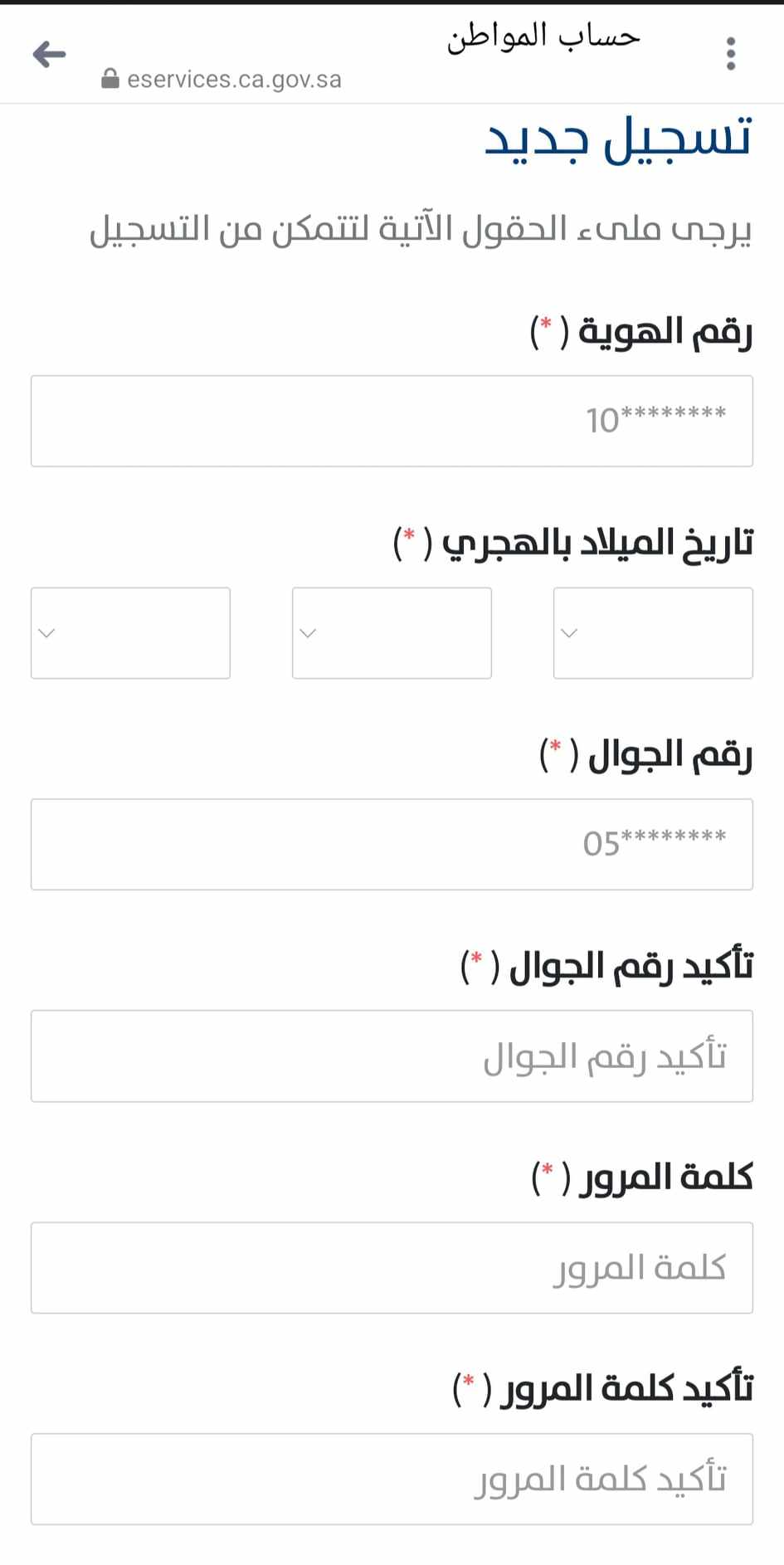Focus the mobile number field (رقم الجوال)
Screen dimensions: 784x1565
point(392,844)
